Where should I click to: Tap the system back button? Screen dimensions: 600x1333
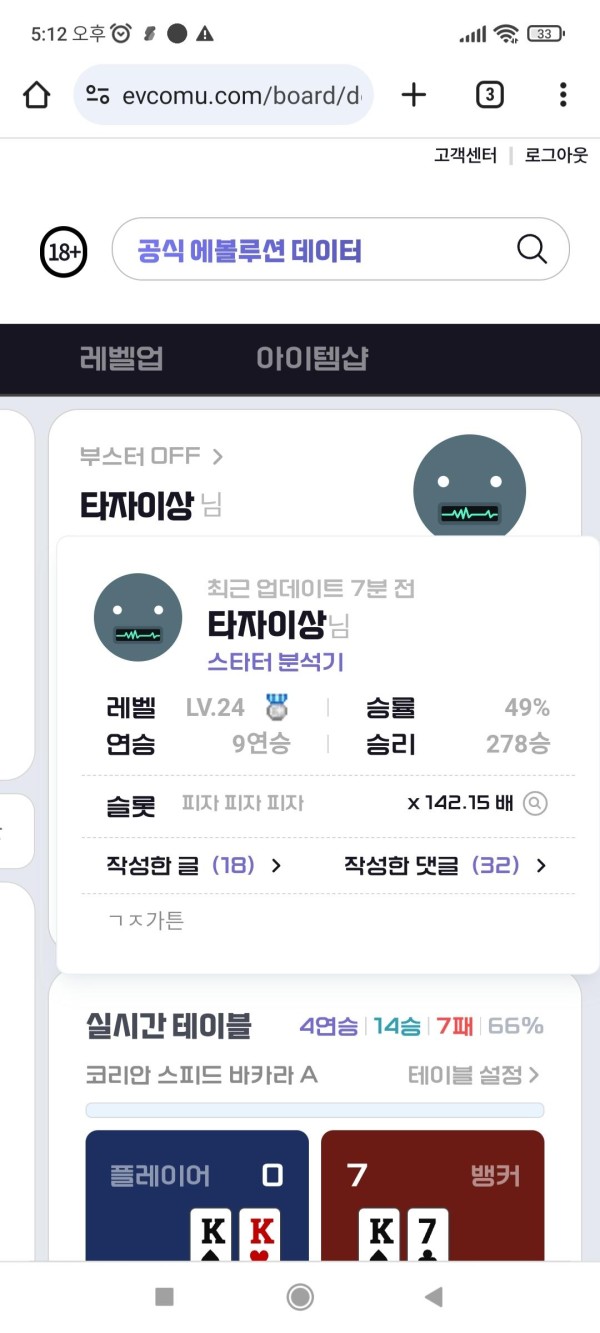pyautogui.click(x=433, y=1297)
